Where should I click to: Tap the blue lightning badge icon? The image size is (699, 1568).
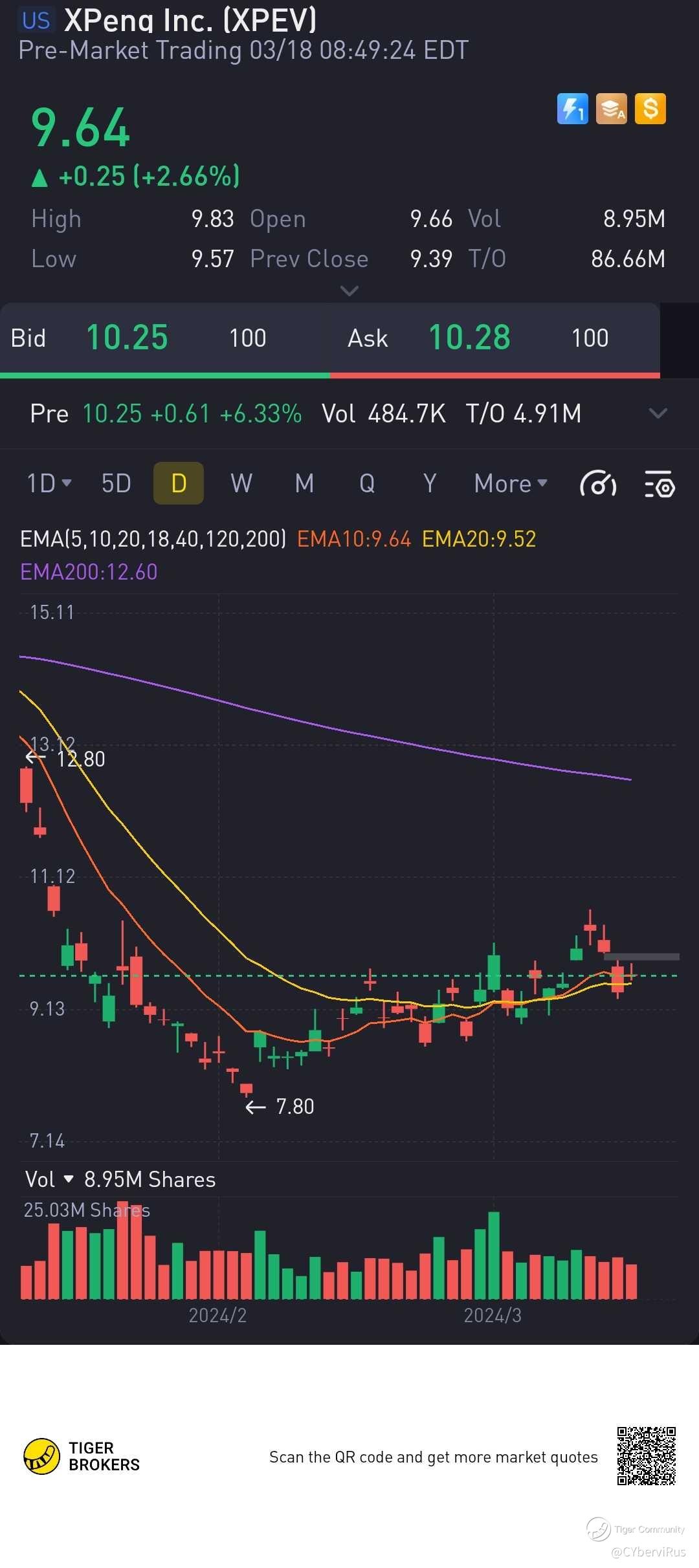[573, 109]
